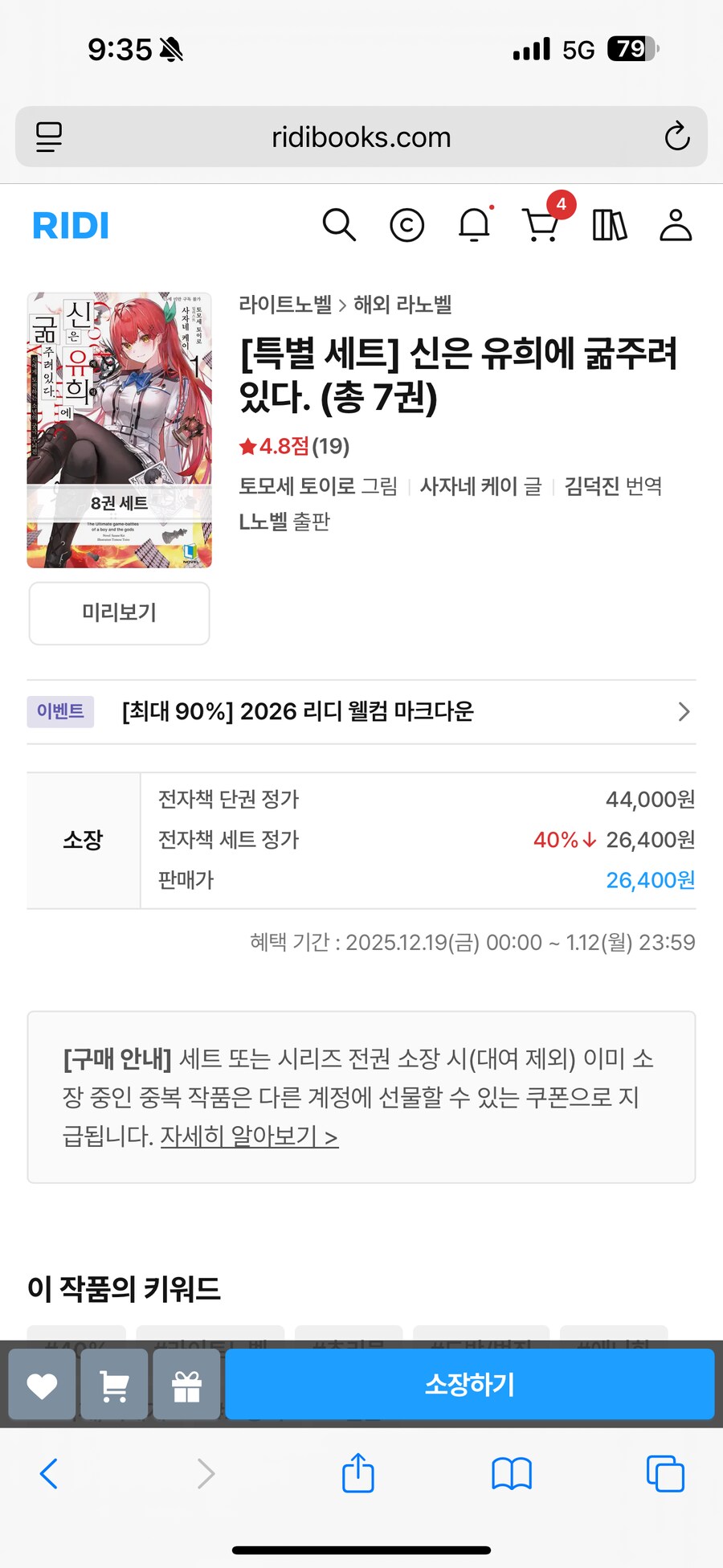723x1568 pixels.
Task: Open my library via the bookshelf icon
Action: point(609,225)
